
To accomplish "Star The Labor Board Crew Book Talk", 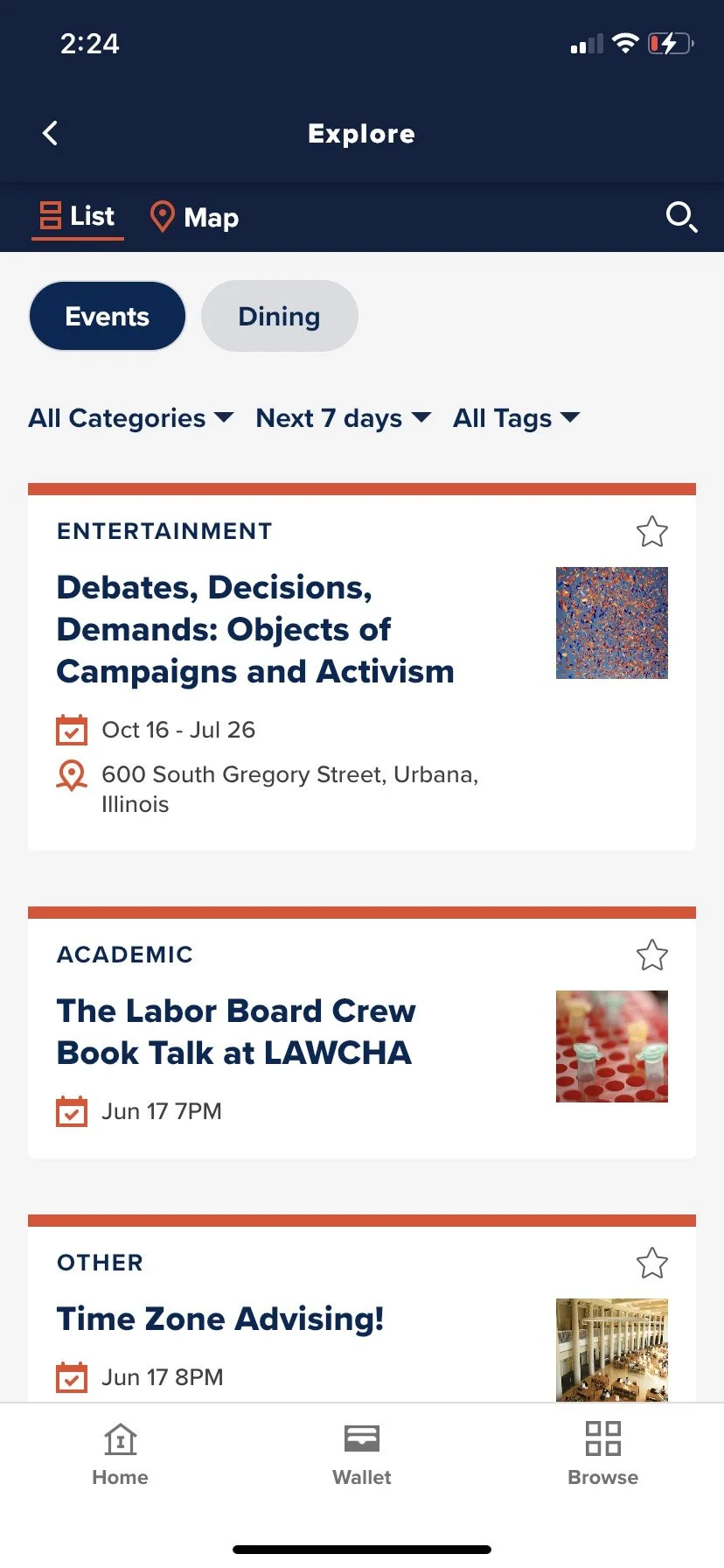I will [x=651, y=955].
